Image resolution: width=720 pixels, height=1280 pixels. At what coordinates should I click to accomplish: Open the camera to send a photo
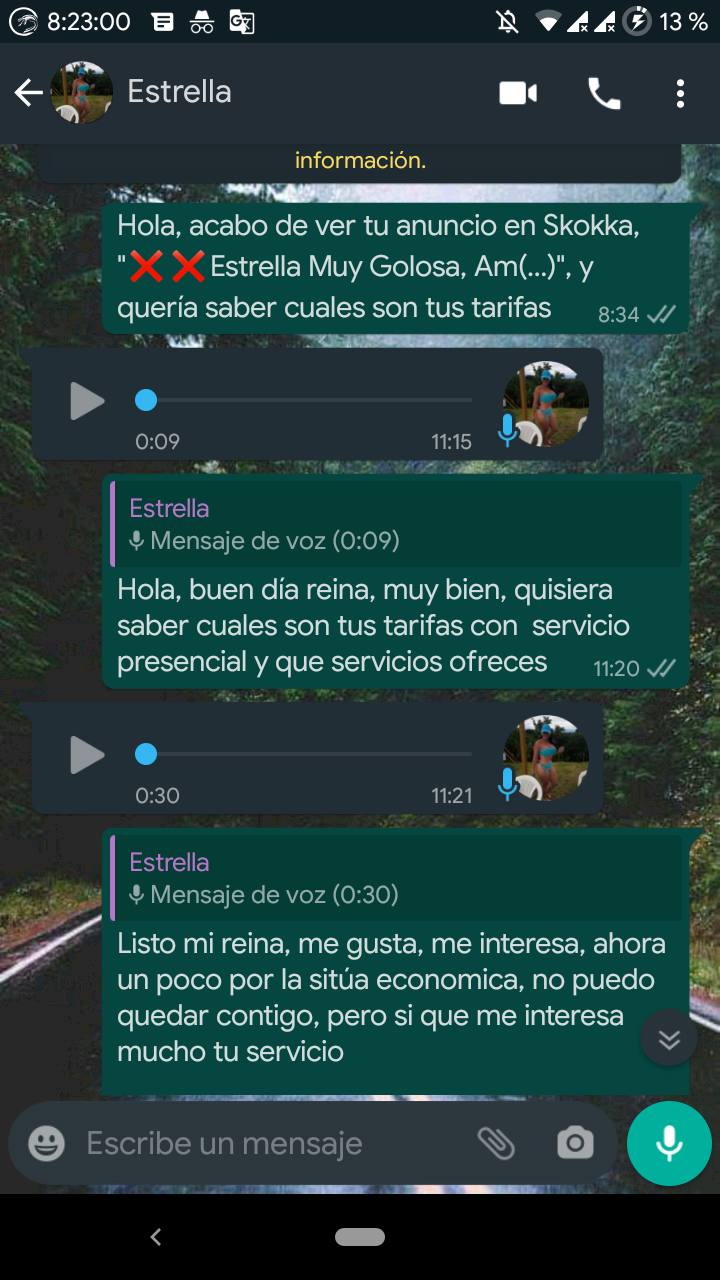click(x=575, y=1143)
